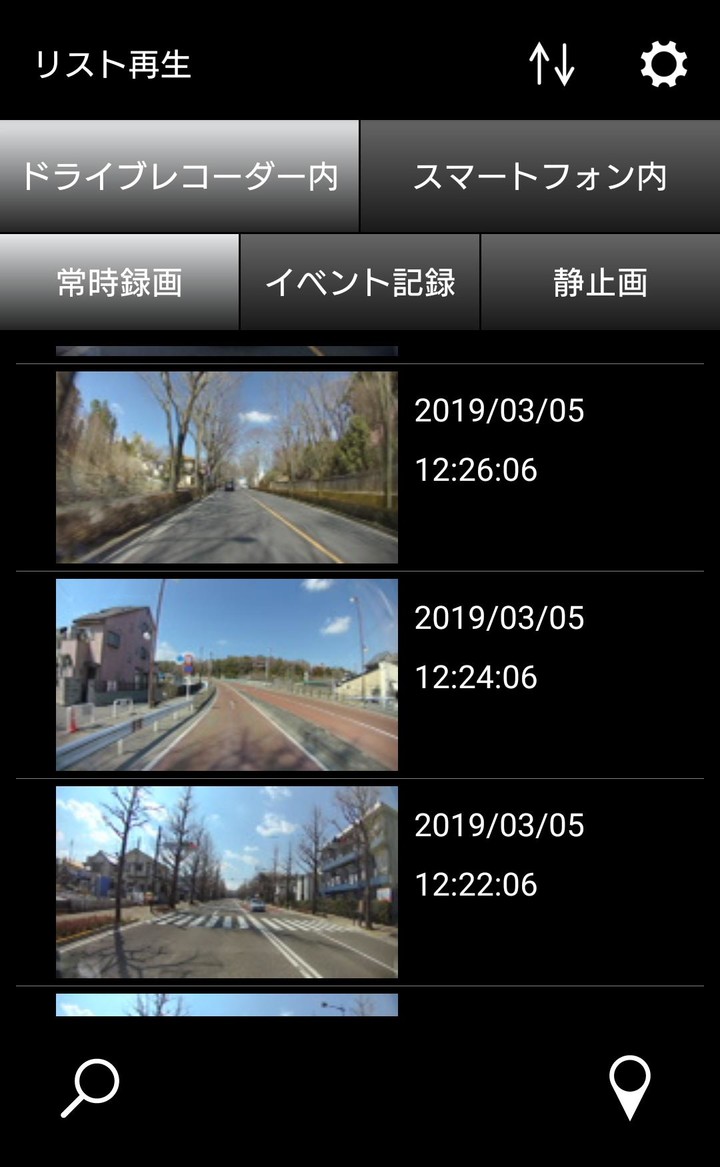Screen dimensions: 720x1167
Task: Open the topmost partially visible recording
Action: point(228,348)
